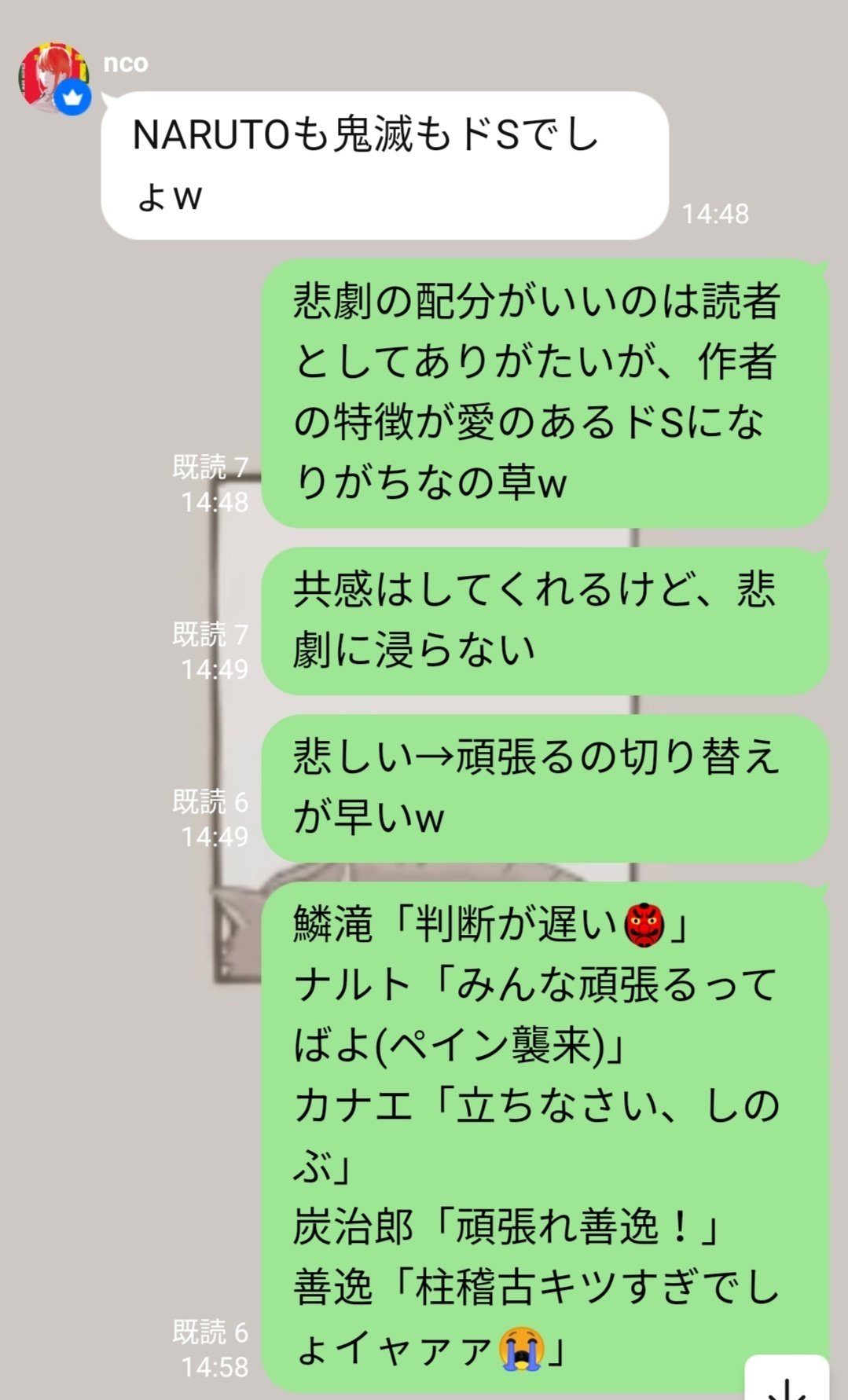The image size is (848, 1400).
Task: Tap the 既読 7 read receipt at 14:48
Action: point(211,465)
